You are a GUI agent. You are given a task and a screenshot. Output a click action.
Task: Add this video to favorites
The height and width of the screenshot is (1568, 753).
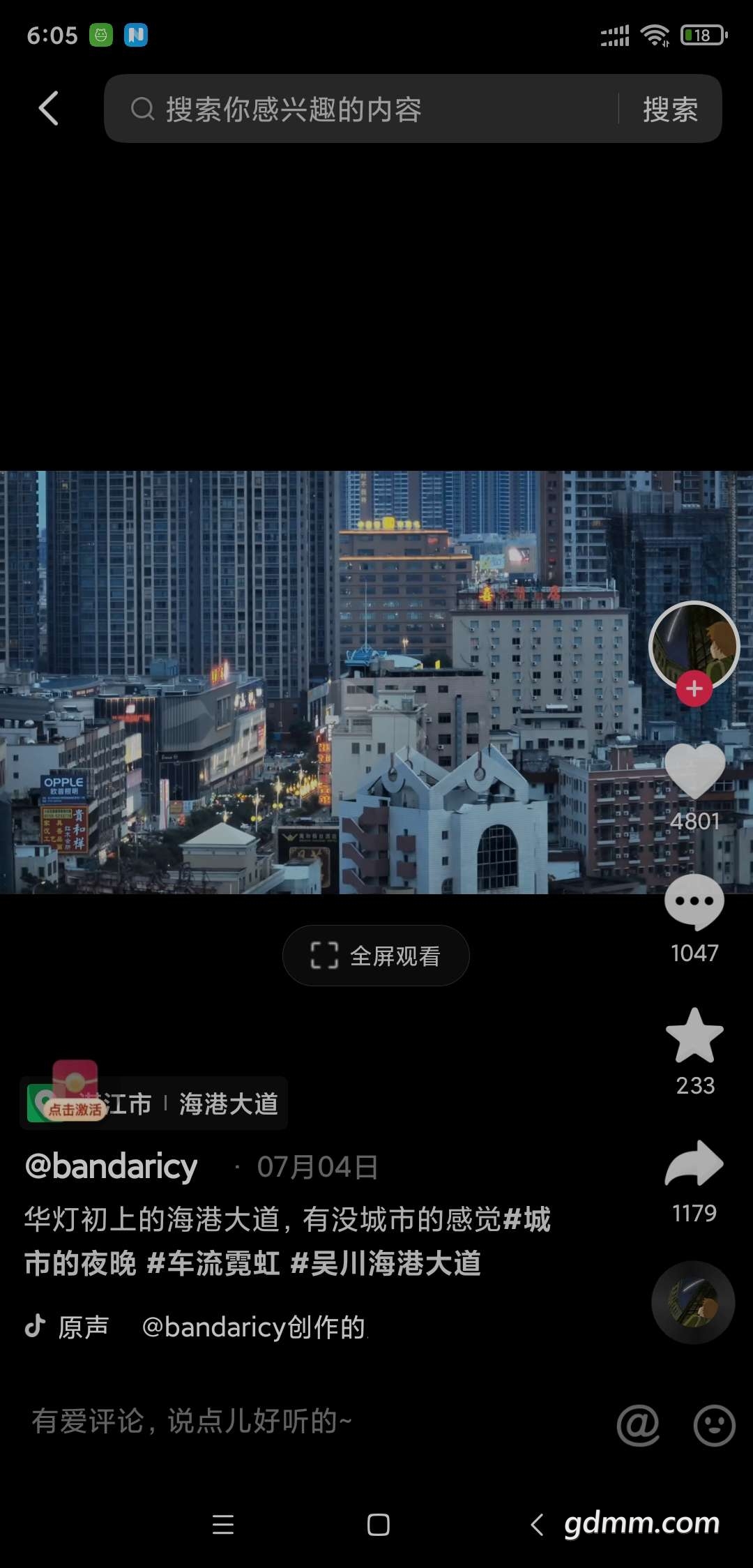[694, 1036]
